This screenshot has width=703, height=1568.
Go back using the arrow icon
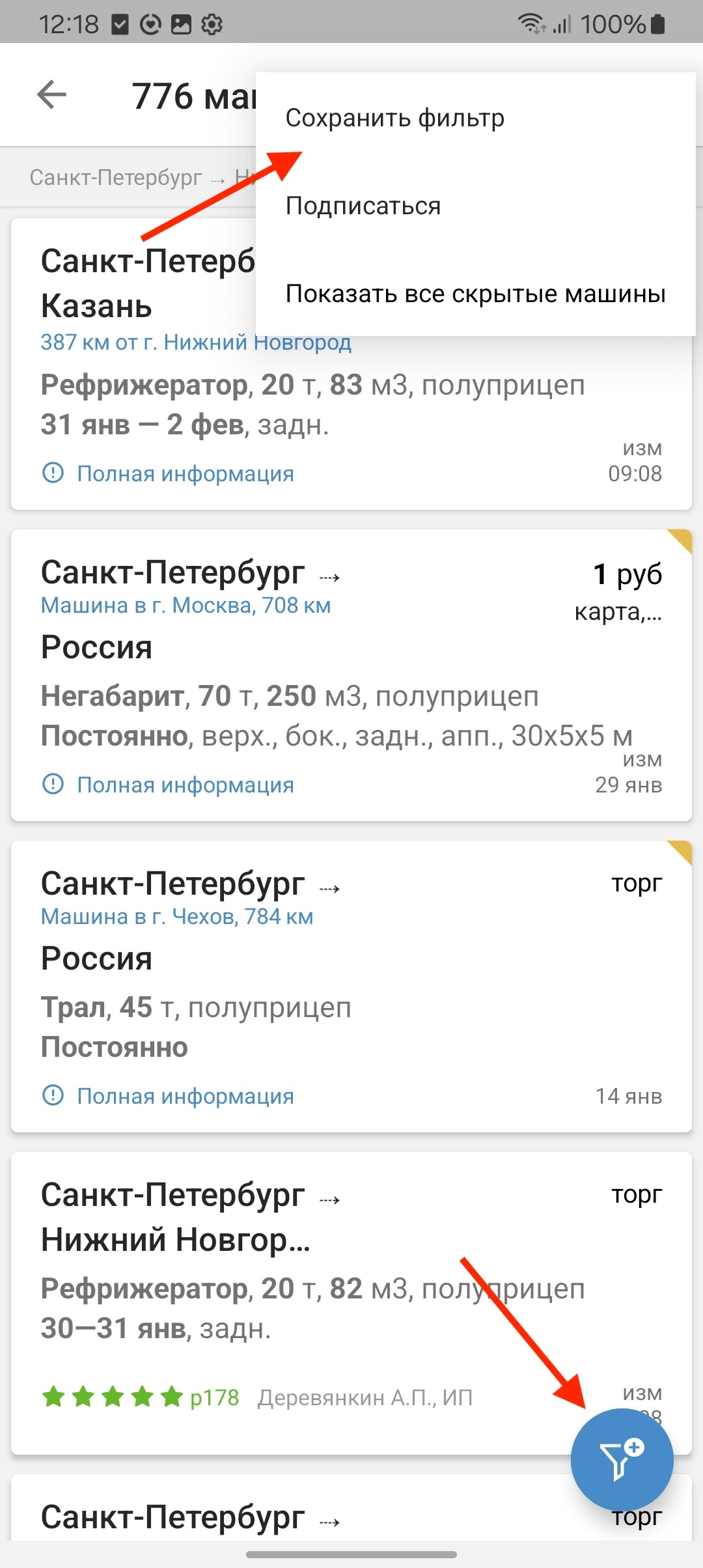(x=52, y=95)
